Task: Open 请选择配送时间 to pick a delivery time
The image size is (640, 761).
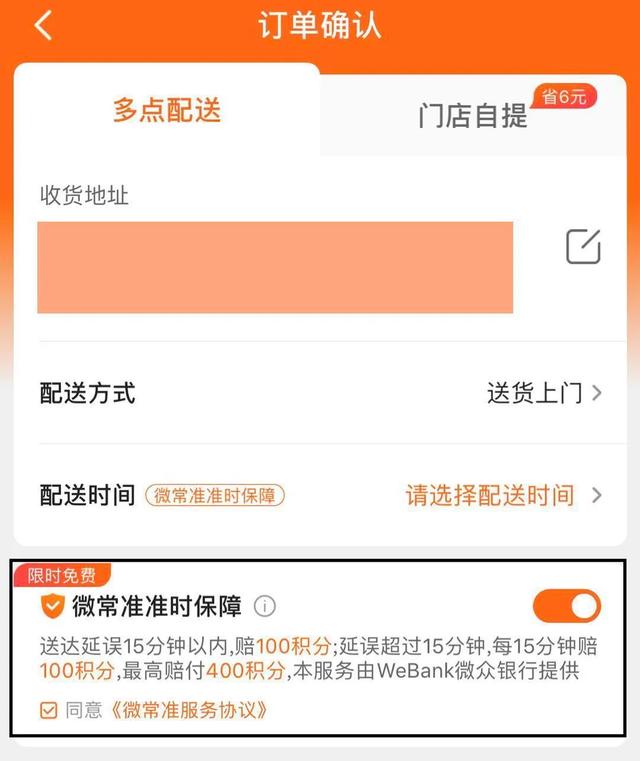Action: click(502, 495)
